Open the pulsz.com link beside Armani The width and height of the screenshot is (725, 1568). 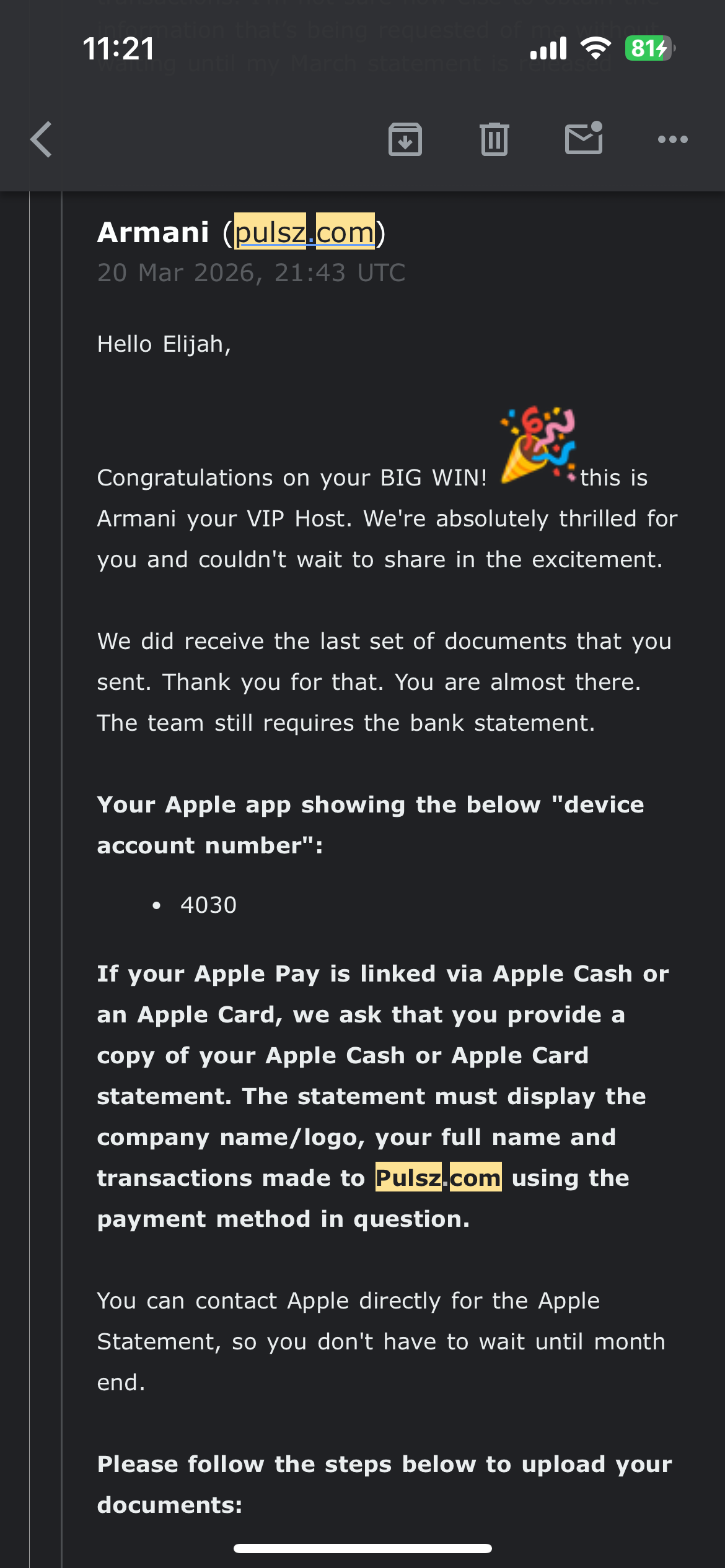click(x=304, y=233)
